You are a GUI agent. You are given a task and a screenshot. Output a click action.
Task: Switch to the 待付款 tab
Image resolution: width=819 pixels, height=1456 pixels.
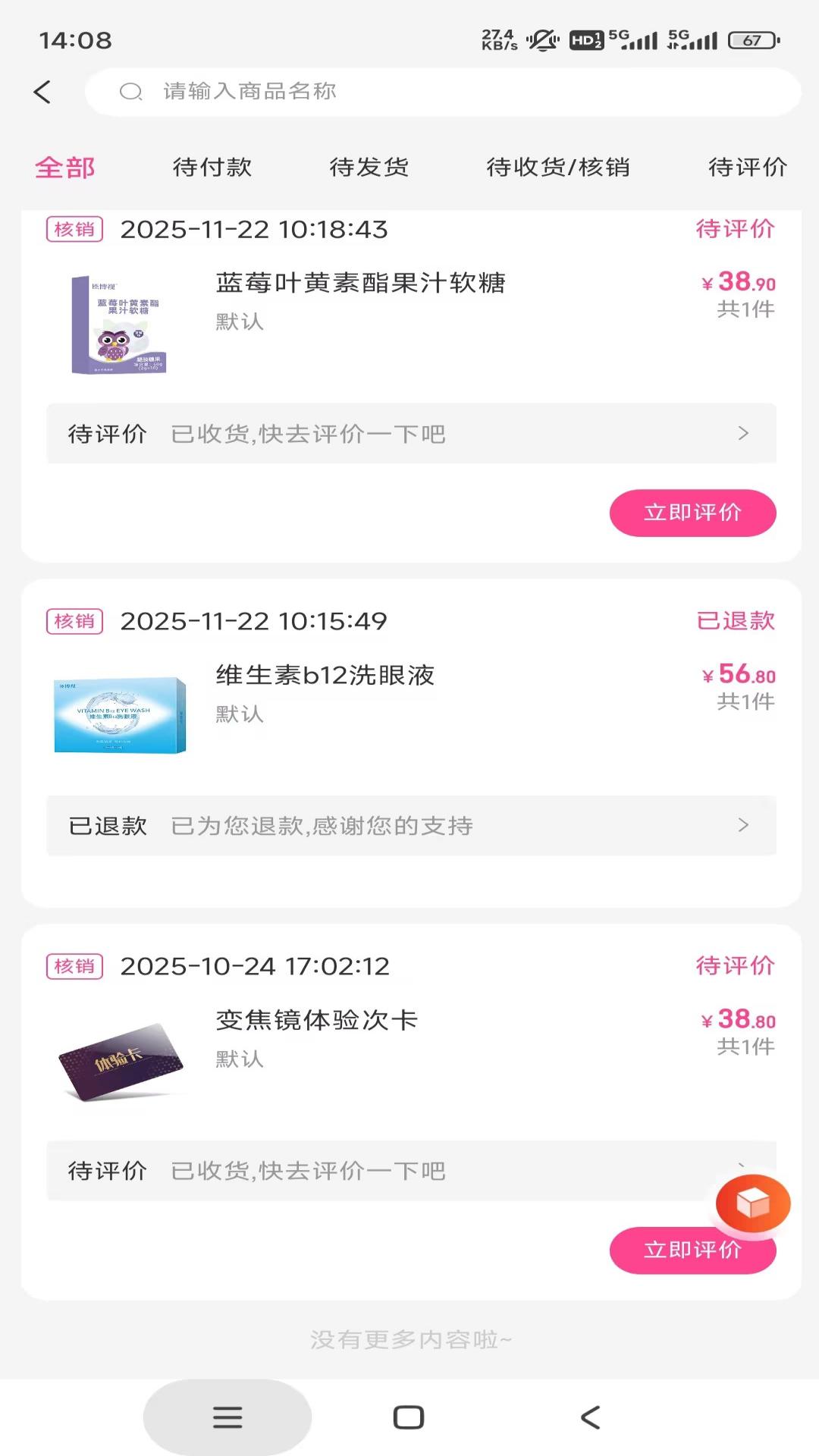pyautogui.click(x=212, y=167)
